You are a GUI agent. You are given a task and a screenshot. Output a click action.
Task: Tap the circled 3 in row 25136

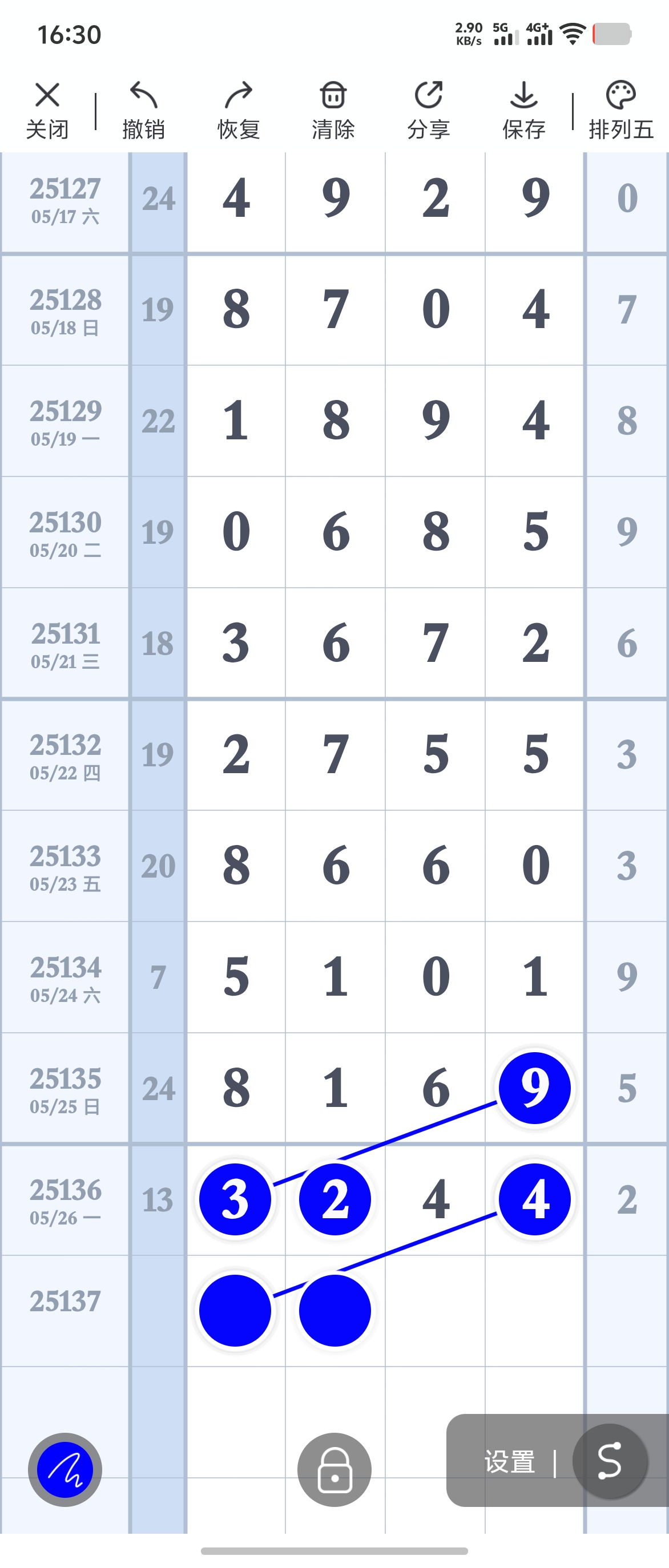click(x=236, y=1199)
